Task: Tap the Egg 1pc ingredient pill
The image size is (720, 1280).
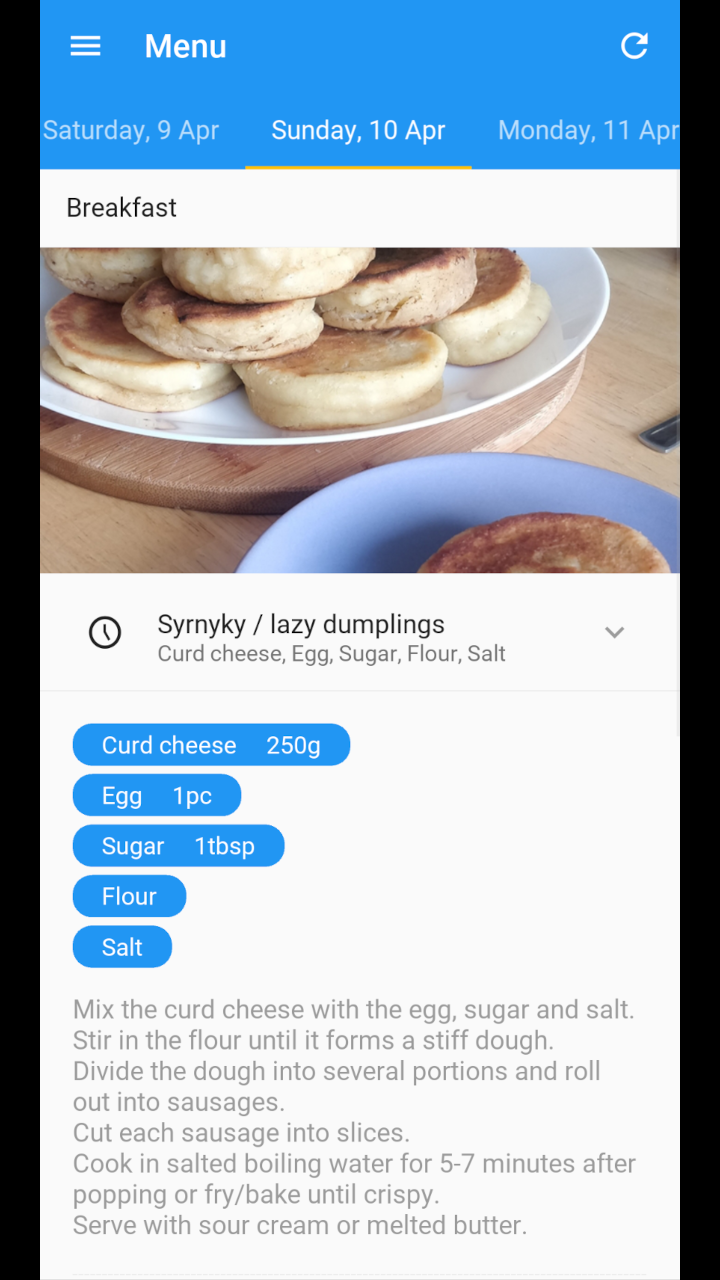Action: (x=157, y=795)
